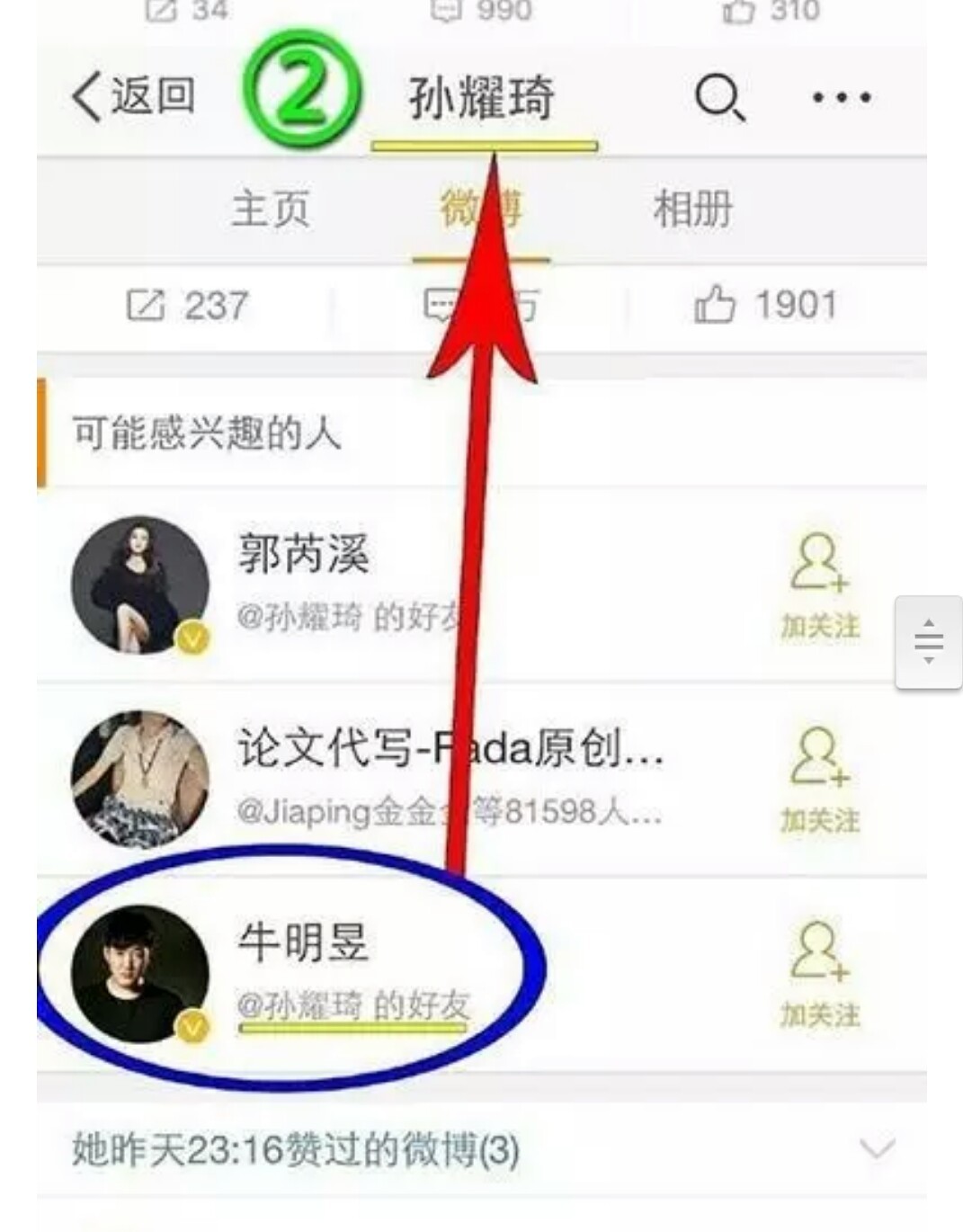Tap the fast-scroll handle on the right edge

[928, 642]
